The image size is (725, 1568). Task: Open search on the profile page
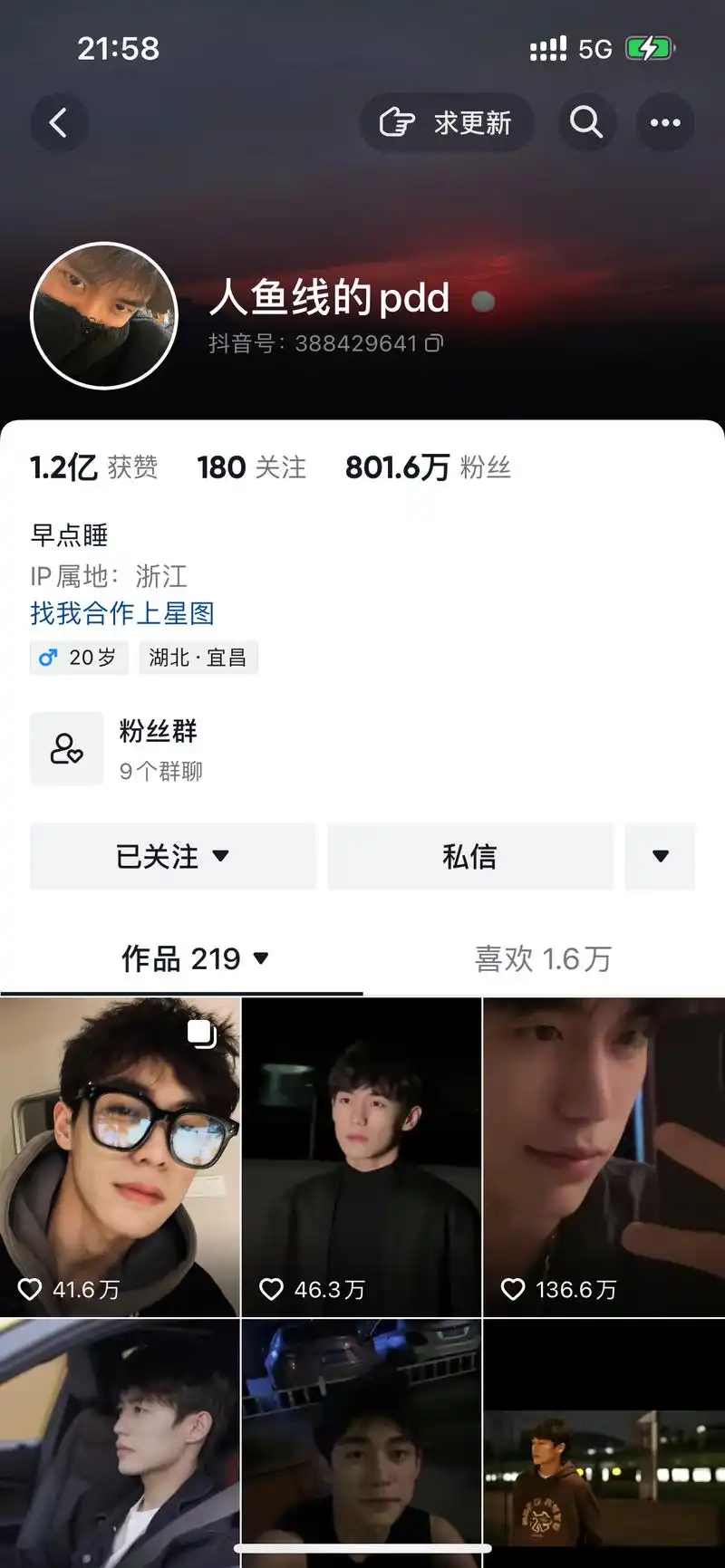click(585, 122)
